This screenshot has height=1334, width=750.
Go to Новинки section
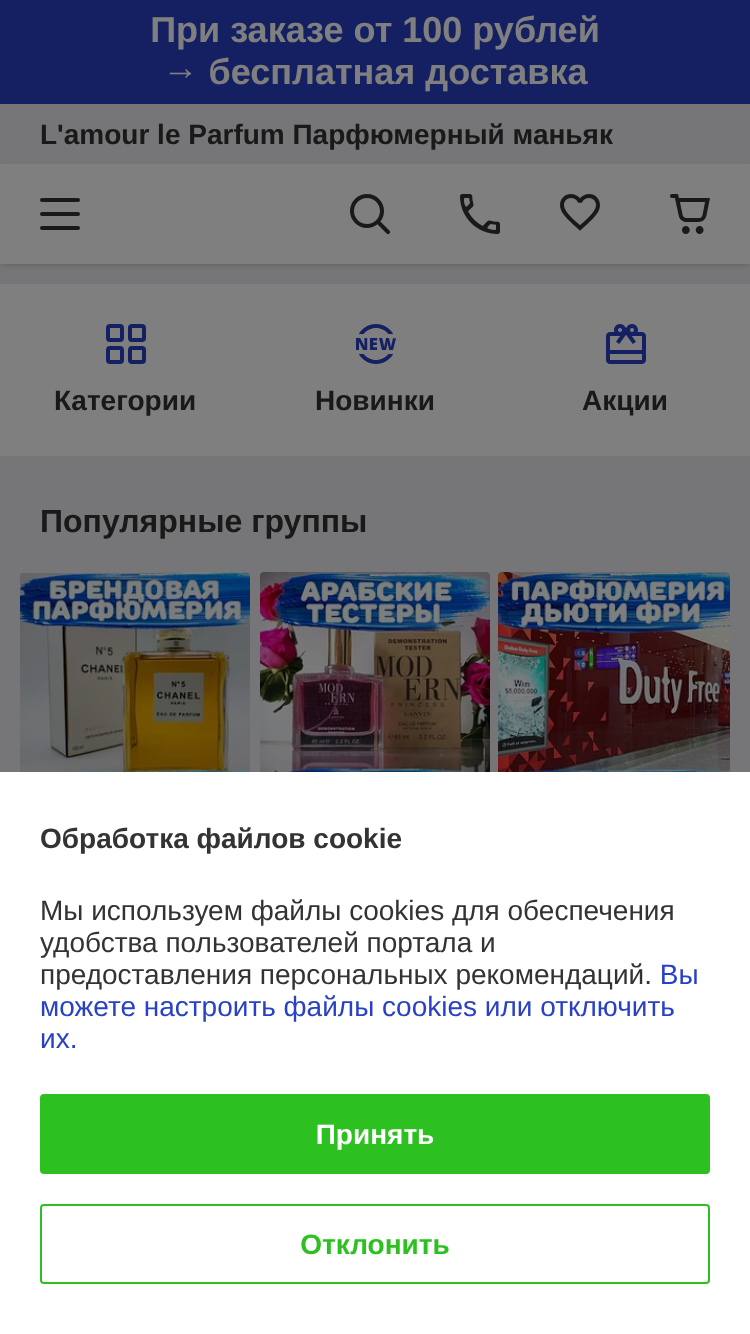click(375, 370)
